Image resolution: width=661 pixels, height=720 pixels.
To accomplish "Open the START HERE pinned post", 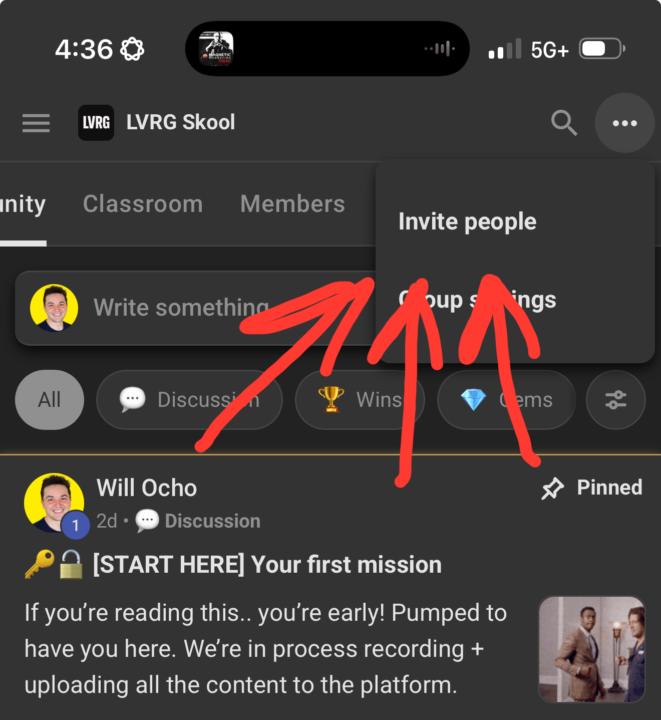I will coord(266,564).
